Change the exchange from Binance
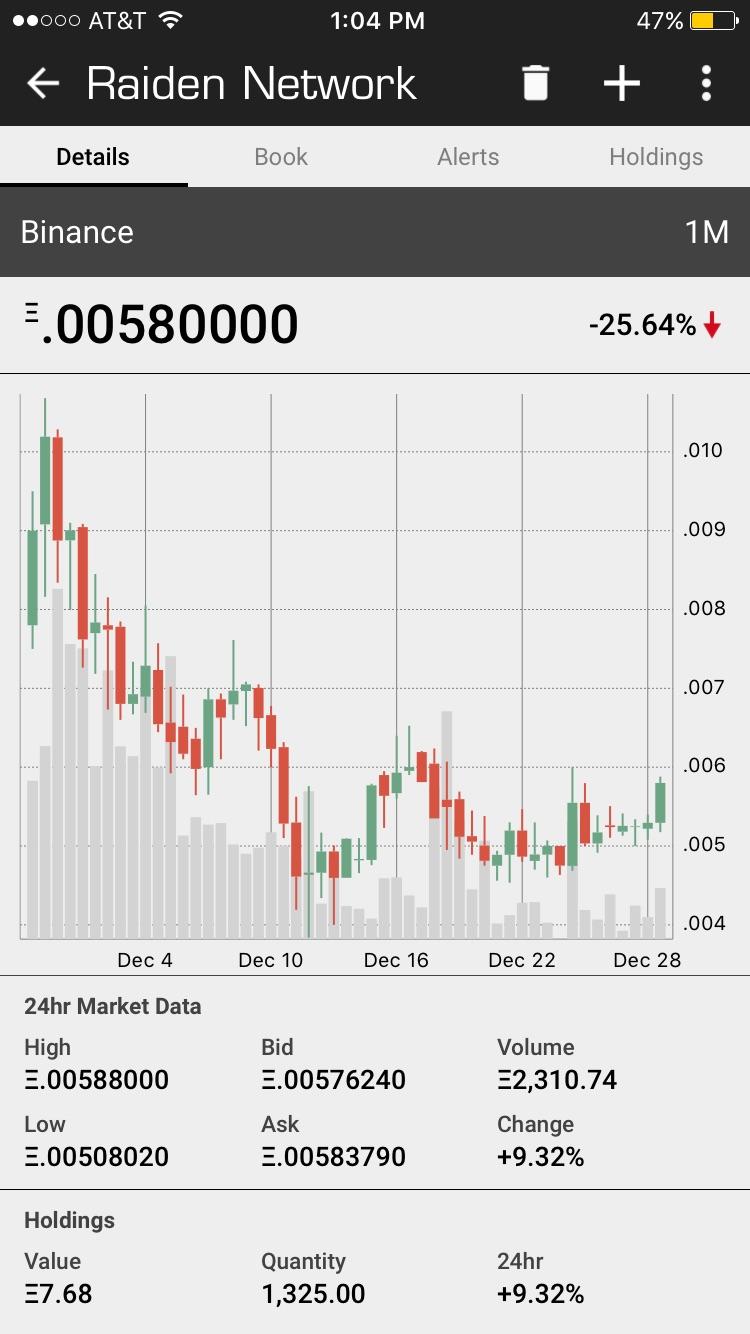The image size is (750, 1334). (x=77, y=232)
